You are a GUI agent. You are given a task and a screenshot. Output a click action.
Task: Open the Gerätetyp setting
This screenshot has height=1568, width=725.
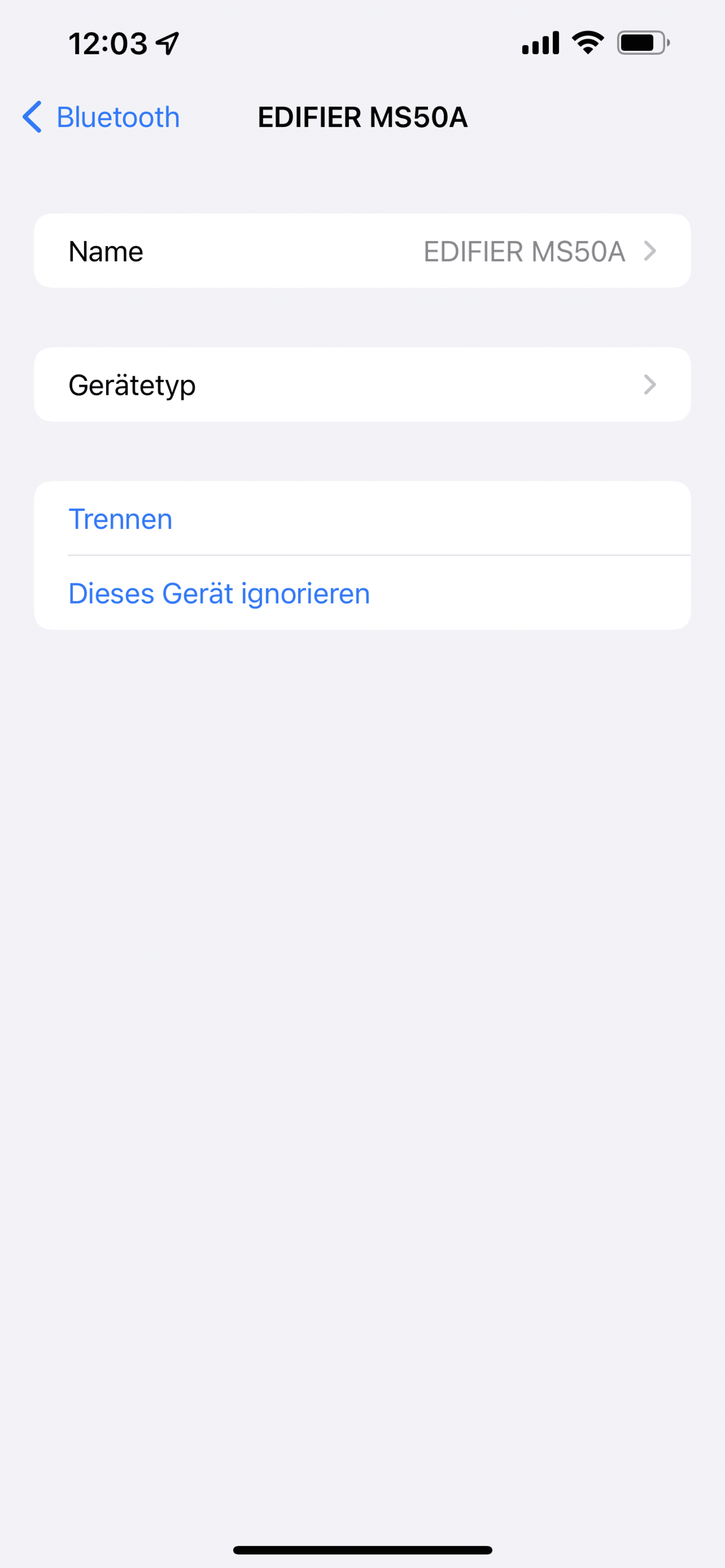tap(362, 385)
